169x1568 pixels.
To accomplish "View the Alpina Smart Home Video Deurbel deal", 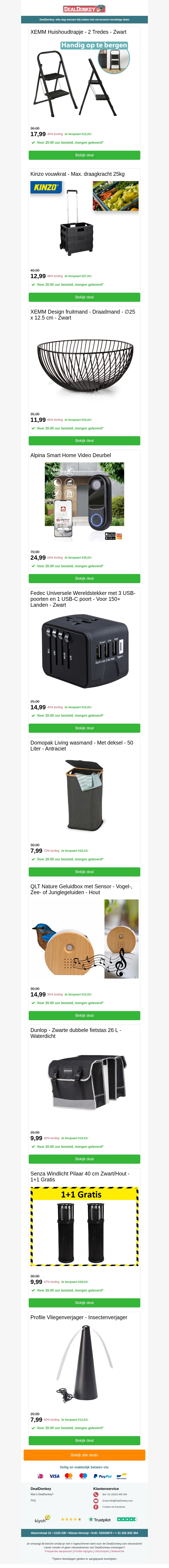I will tap(84, 578).
